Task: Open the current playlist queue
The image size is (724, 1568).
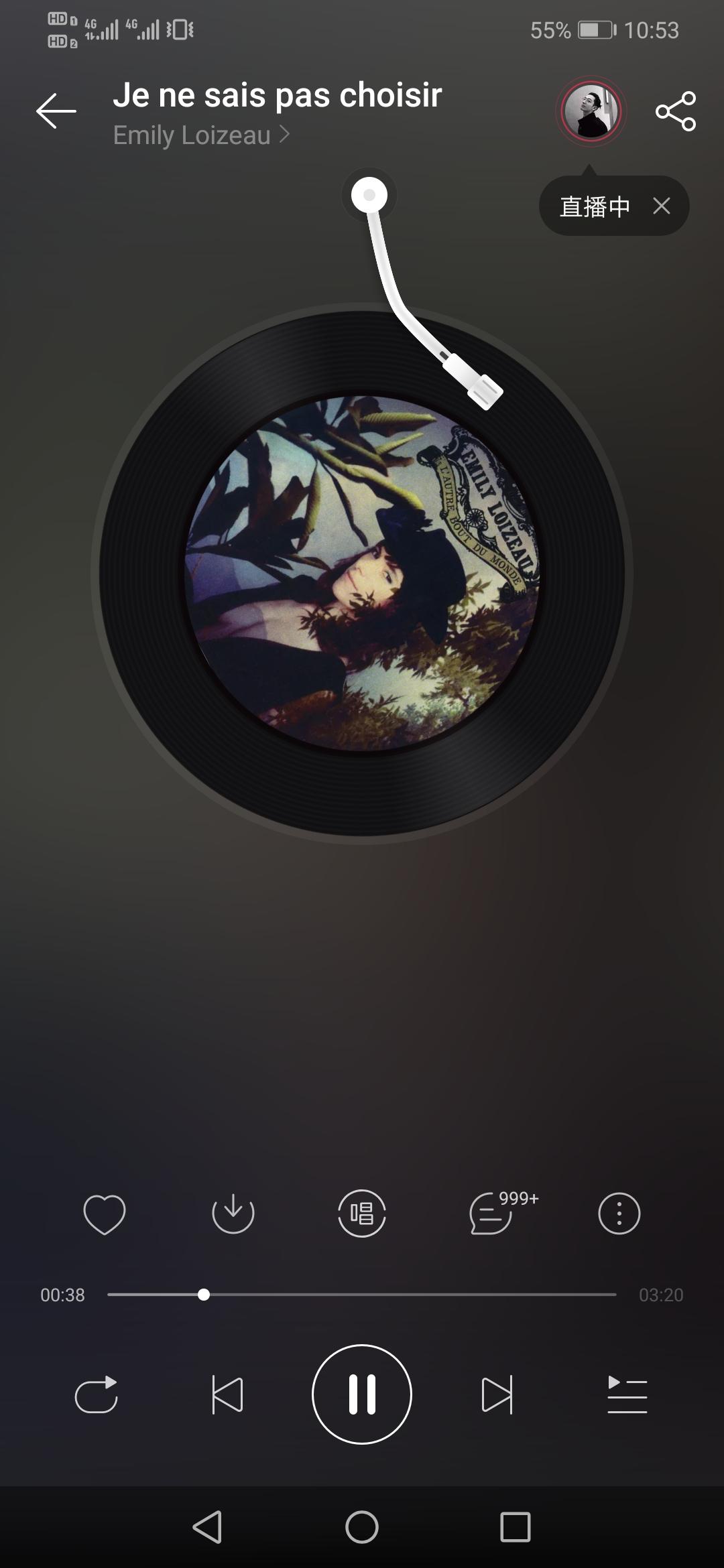Action: coord(627,1394)
